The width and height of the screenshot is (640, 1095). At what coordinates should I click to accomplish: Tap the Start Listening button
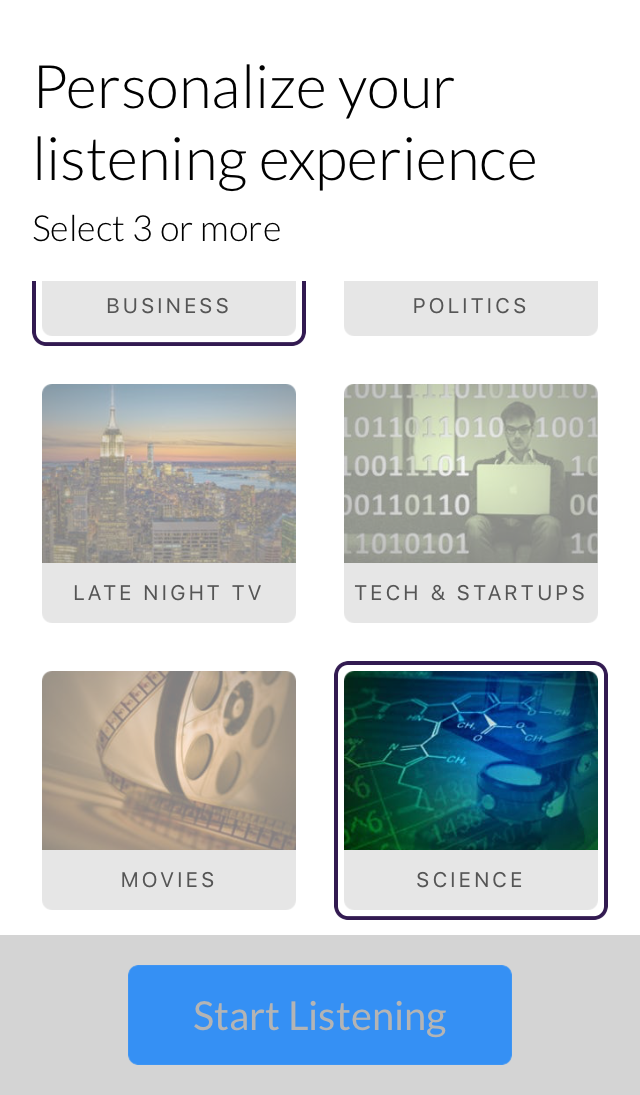(320, 1015)
